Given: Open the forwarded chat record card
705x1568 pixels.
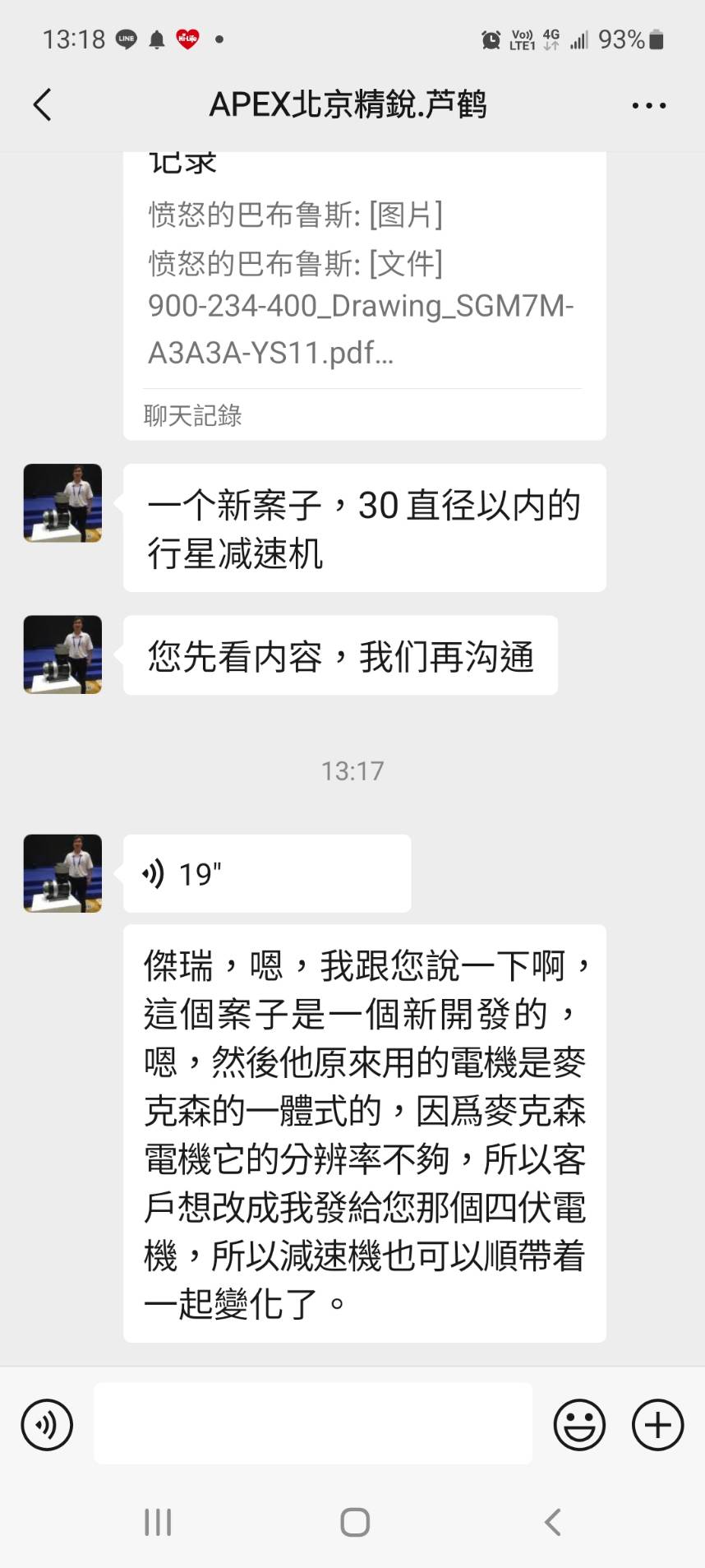Looking at the screenshot, I should pos(364,296).
